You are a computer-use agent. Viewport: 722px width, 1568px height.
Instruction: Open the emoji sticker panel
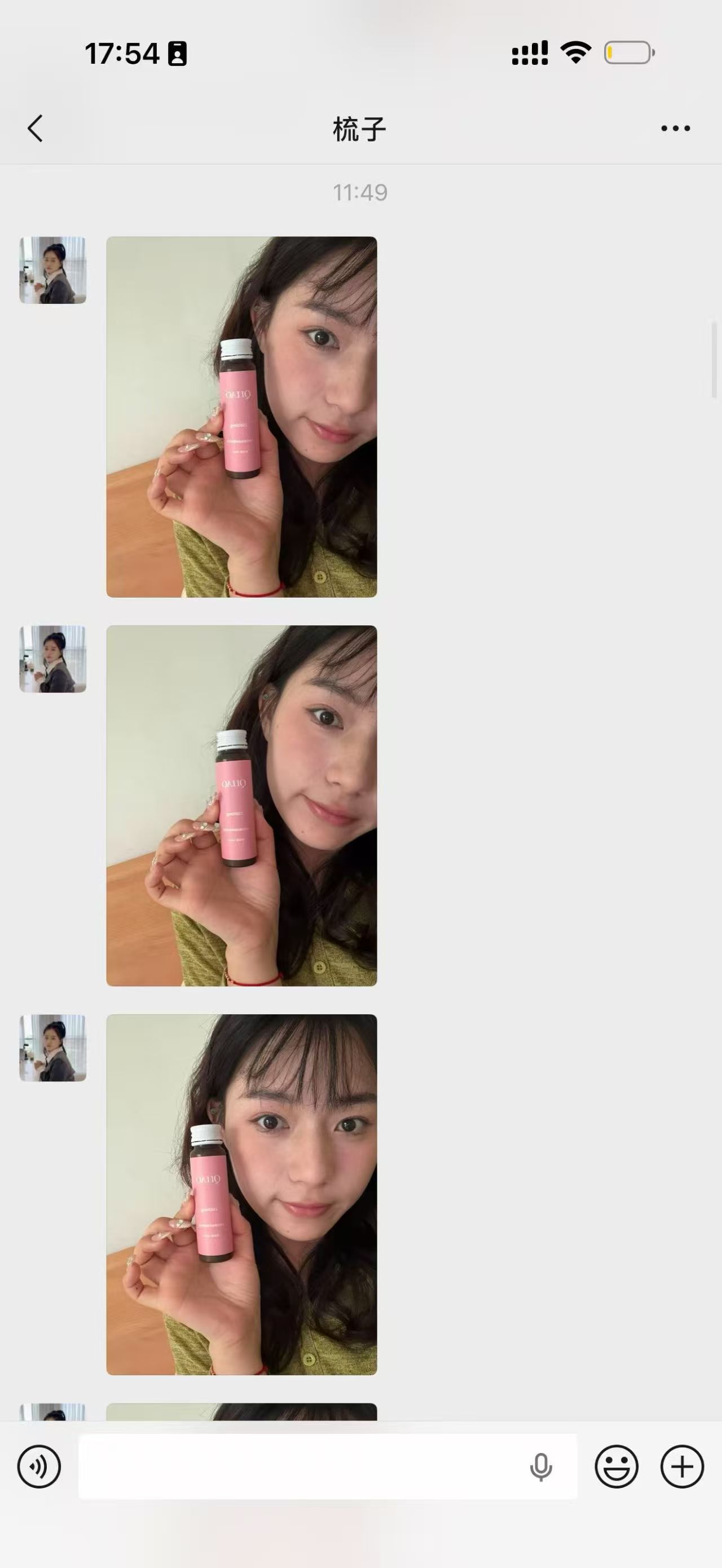[x=616, y=1467]
